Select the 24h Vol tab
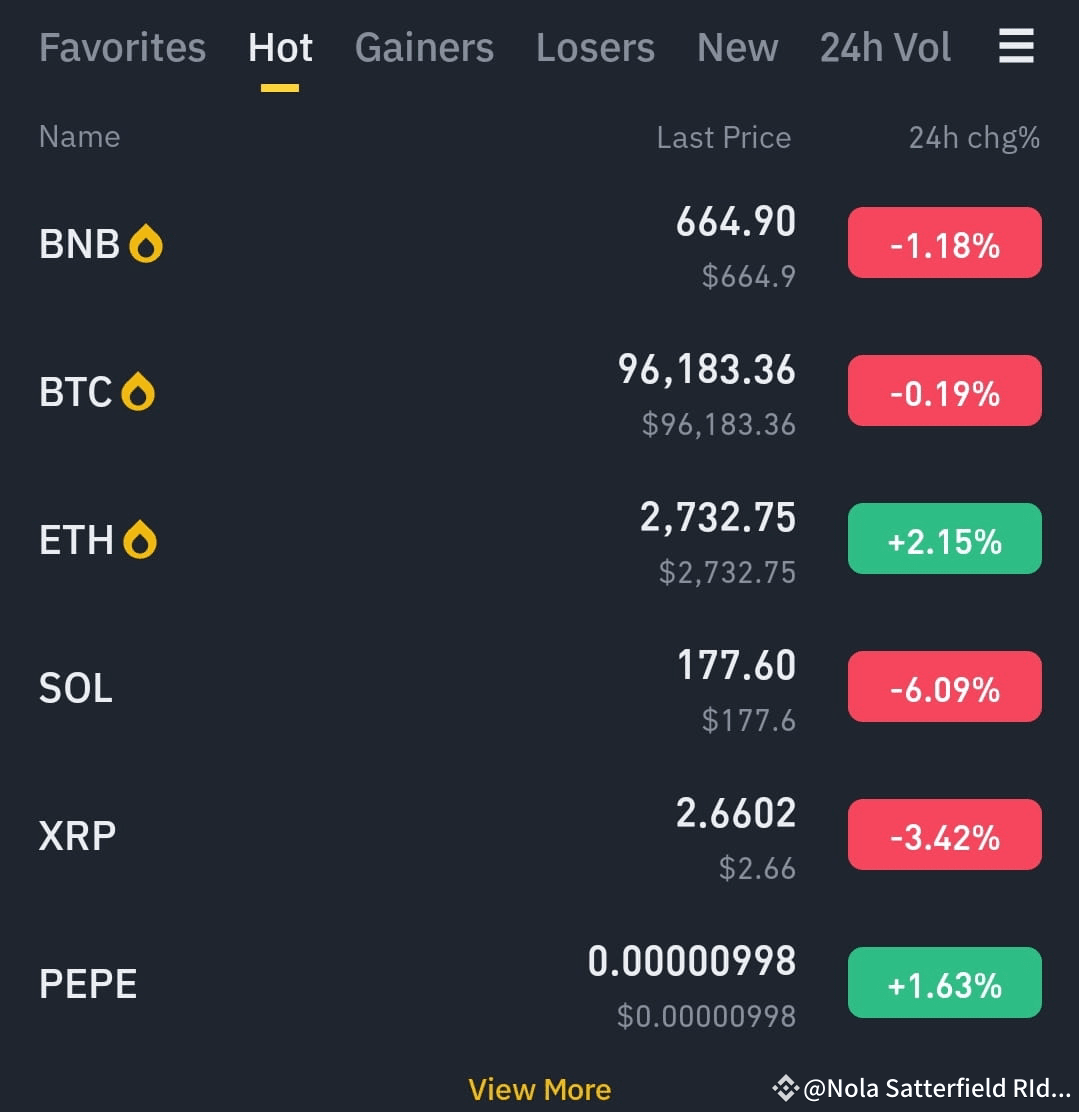 [885, 46]
